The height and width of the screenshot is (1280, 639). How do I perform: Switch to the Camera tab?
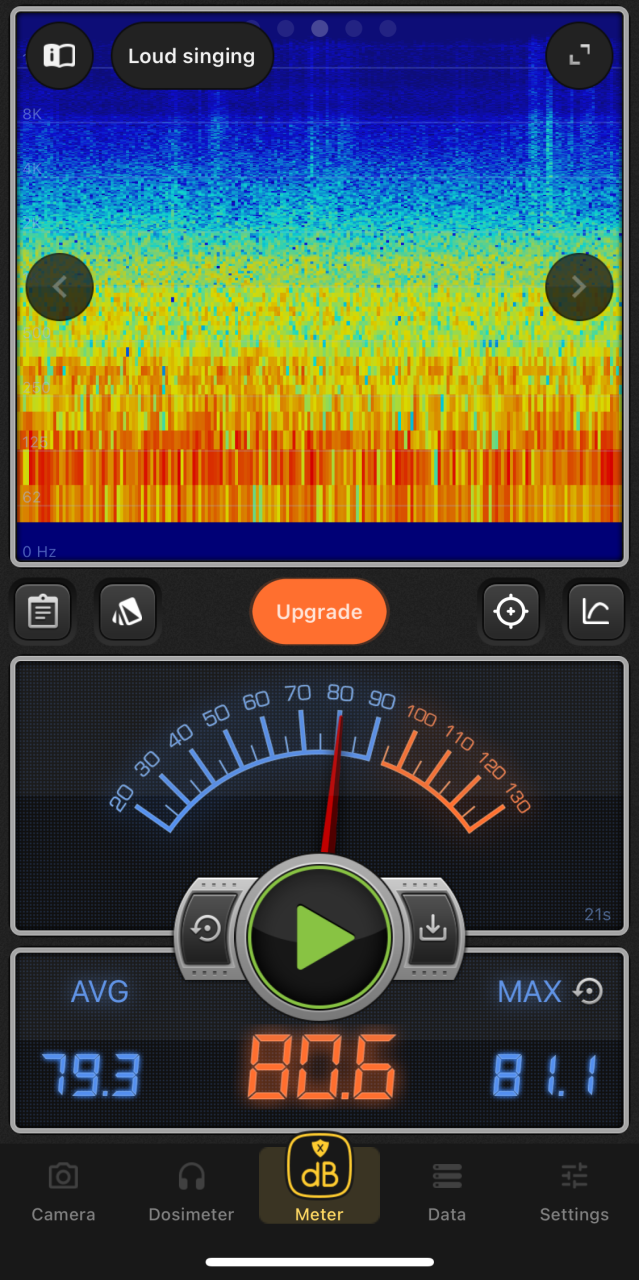coord(63,1191)
